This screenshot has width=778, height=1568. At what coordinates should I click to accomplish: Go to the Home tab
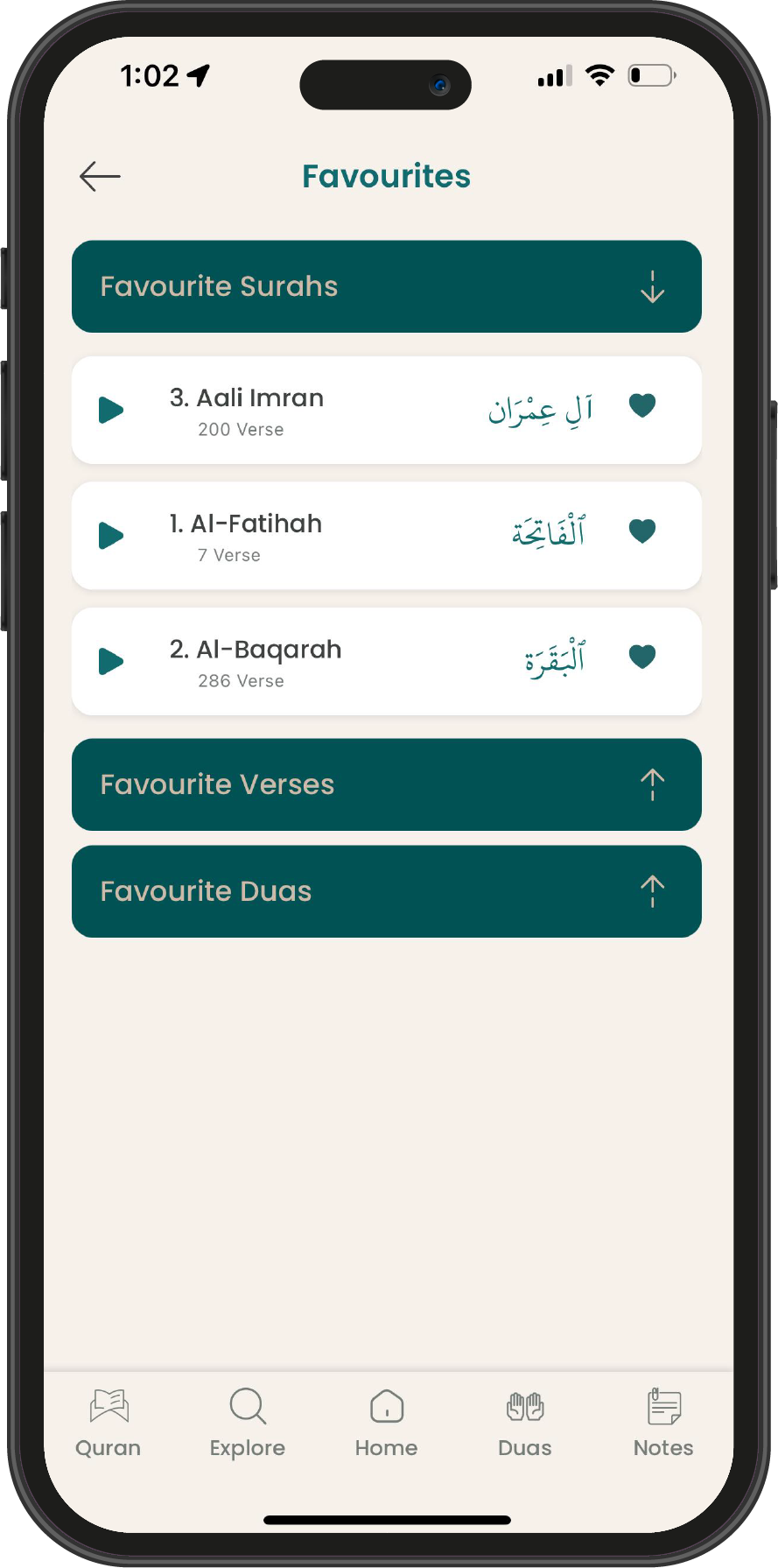[x=386, y=1423]
